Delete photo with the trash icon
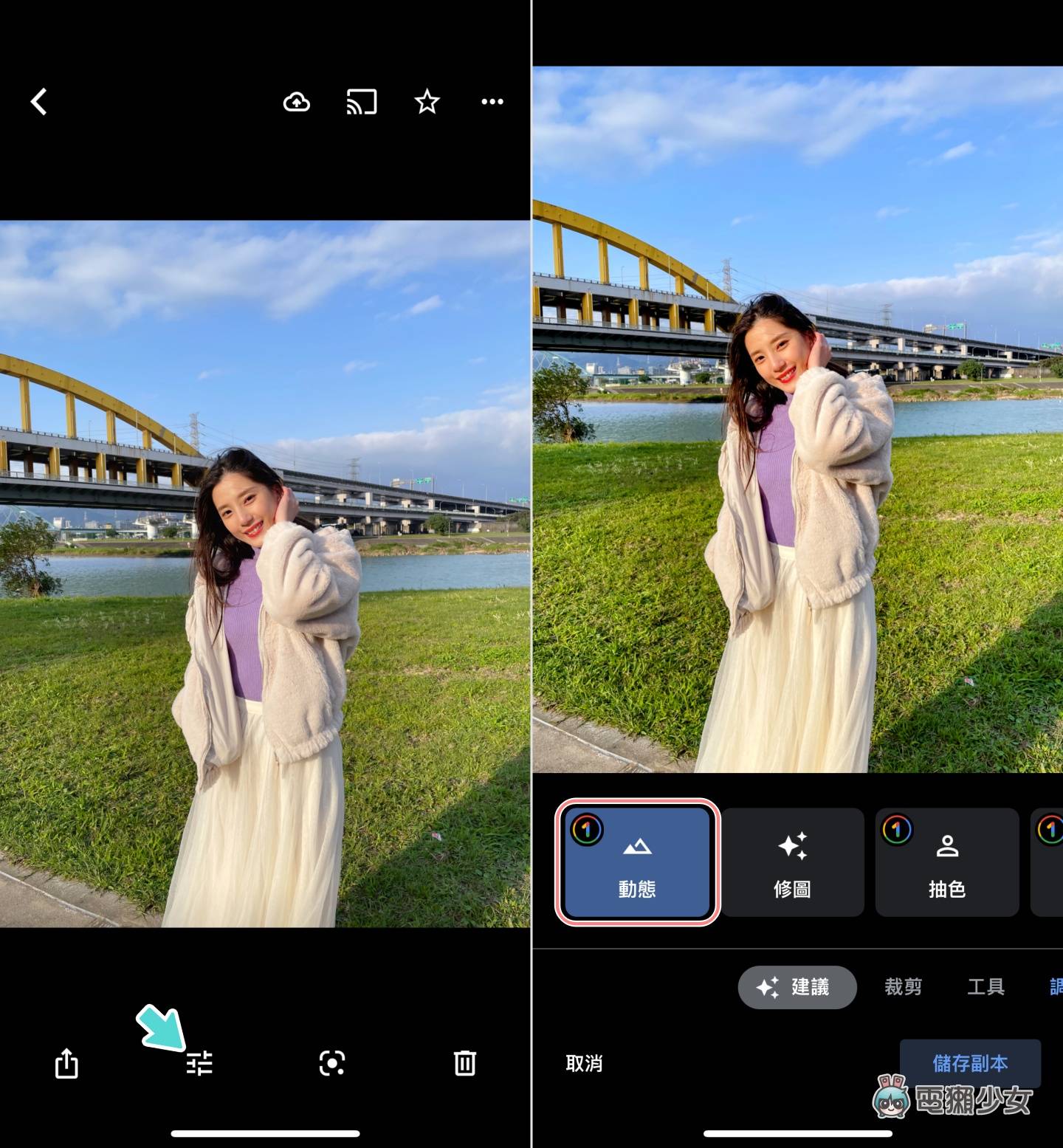The width and height of the screenshot is (1063, 1148). (x=464, y=1063)
